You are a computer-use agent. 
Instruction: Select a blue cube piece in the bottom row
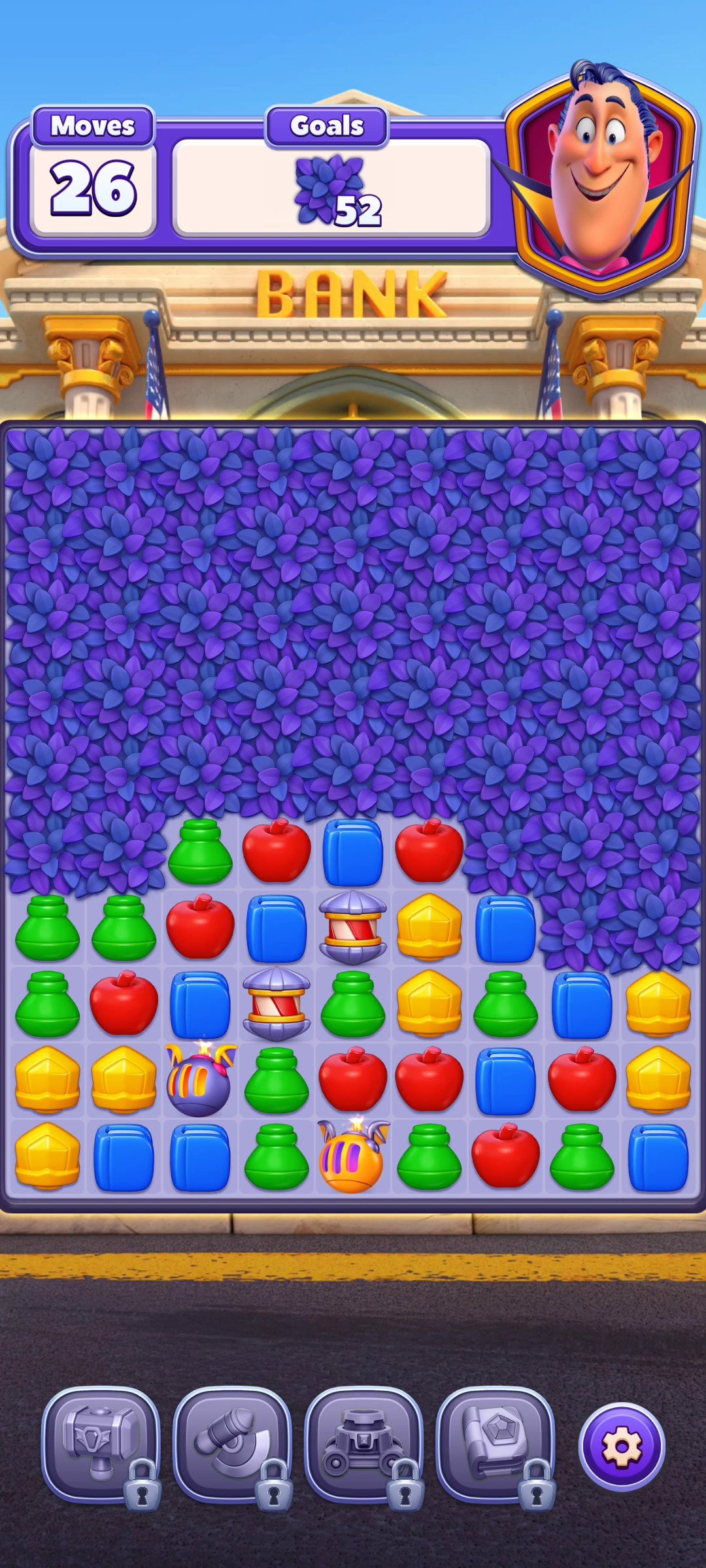tap(122, 1156)
